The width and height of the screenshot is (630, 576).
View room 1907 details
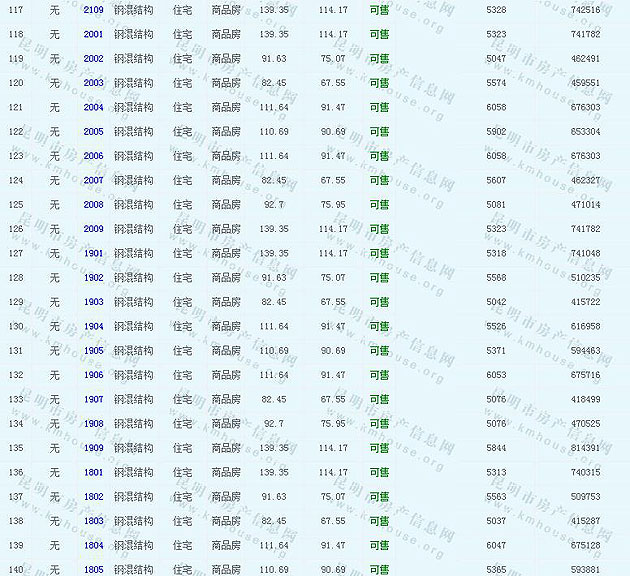[93, 399]
